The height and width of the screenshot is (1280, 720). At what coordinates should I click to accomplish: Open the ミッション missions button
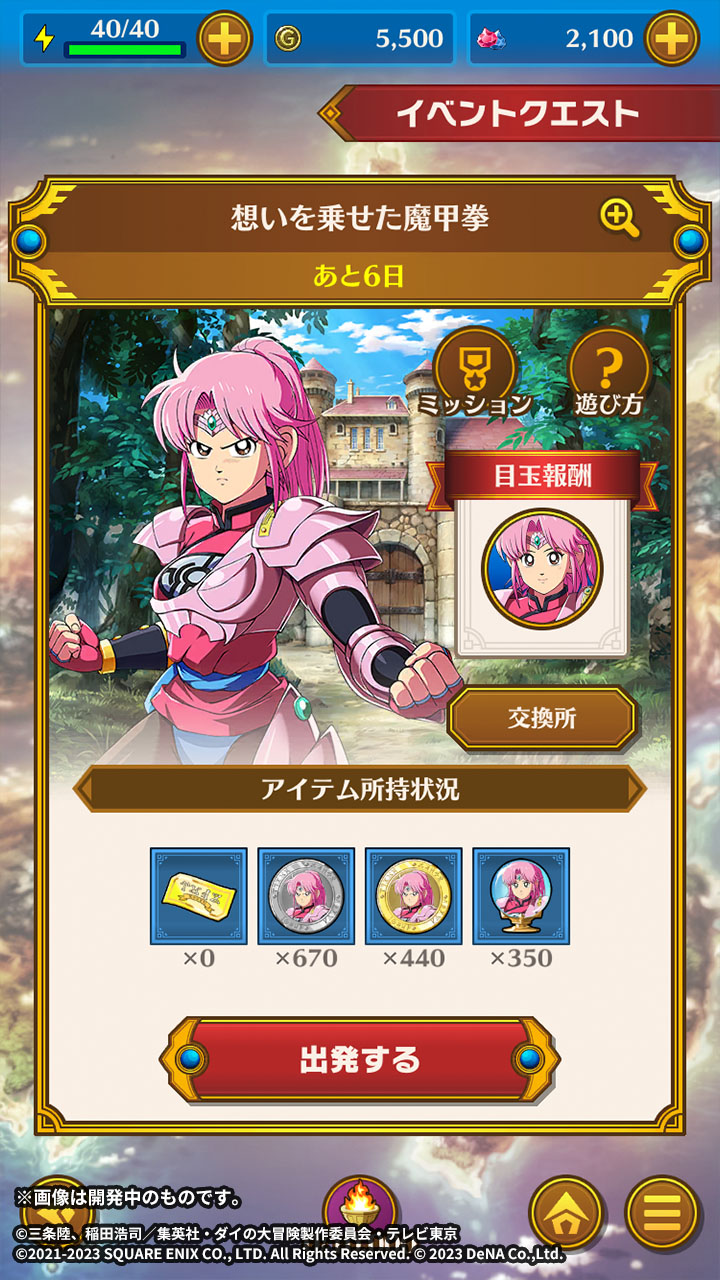[474, 373]
